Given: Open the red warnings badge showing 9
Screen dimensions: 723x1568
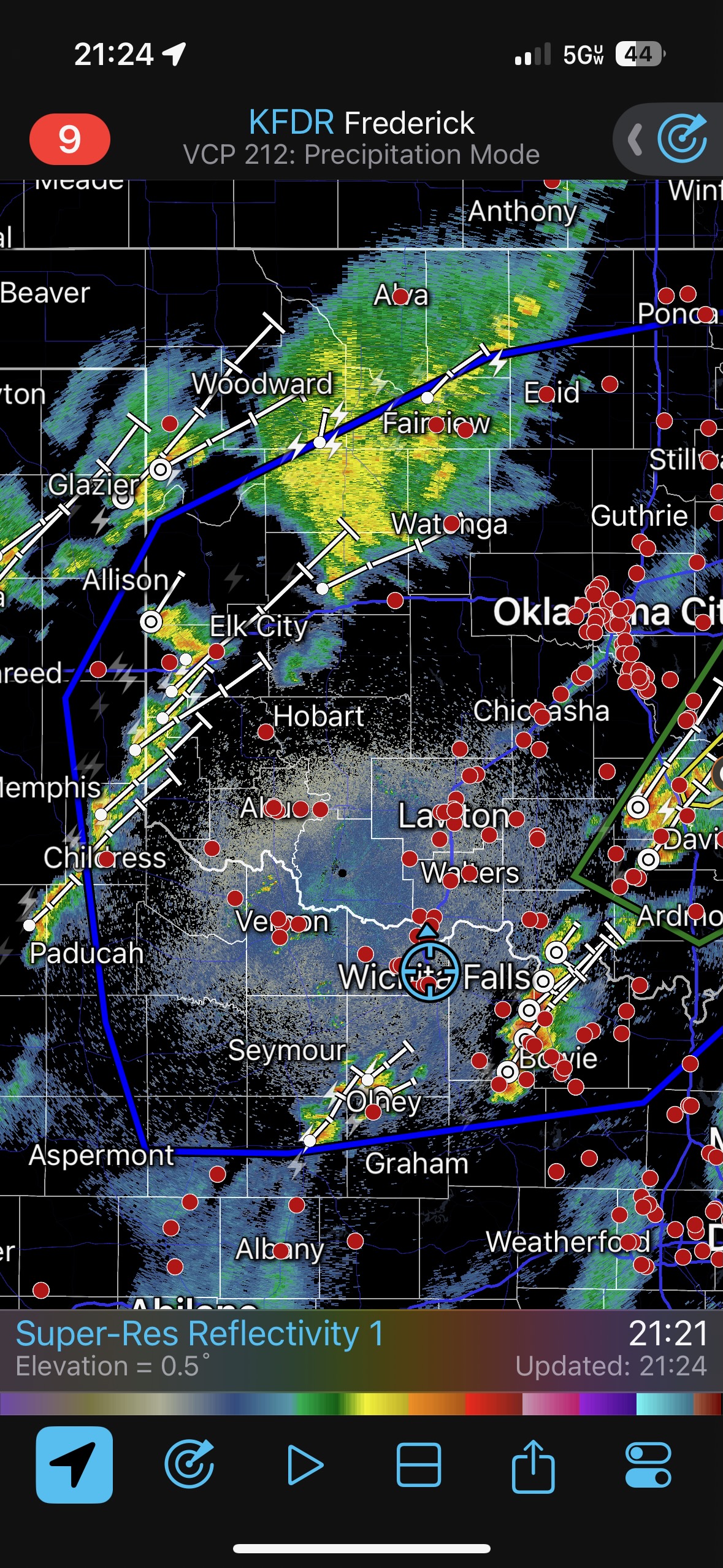Looking at the screenshot, I should point(69,139).
